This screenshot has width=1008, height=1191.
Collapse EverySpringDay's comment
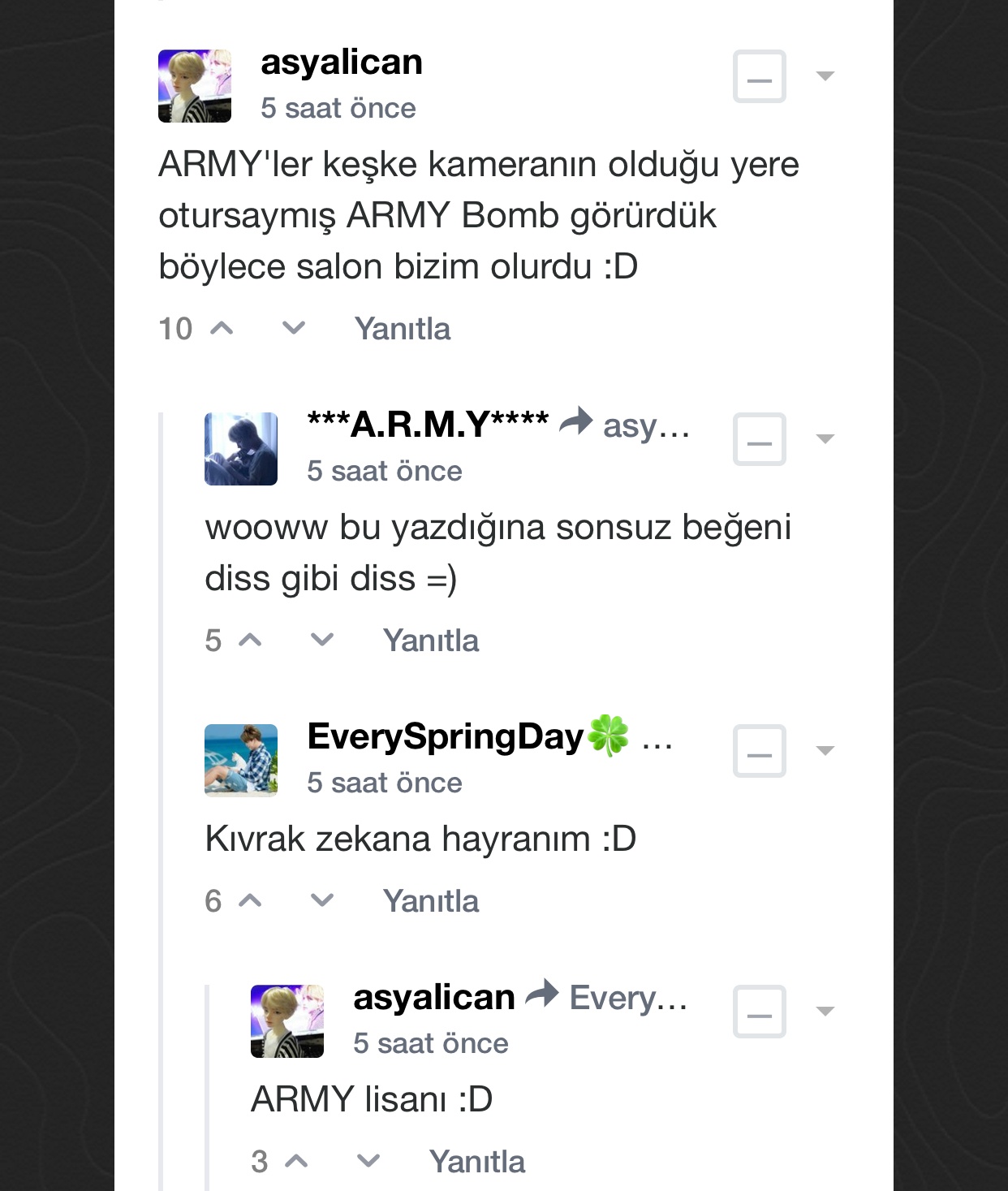click(x=759, y=752)
